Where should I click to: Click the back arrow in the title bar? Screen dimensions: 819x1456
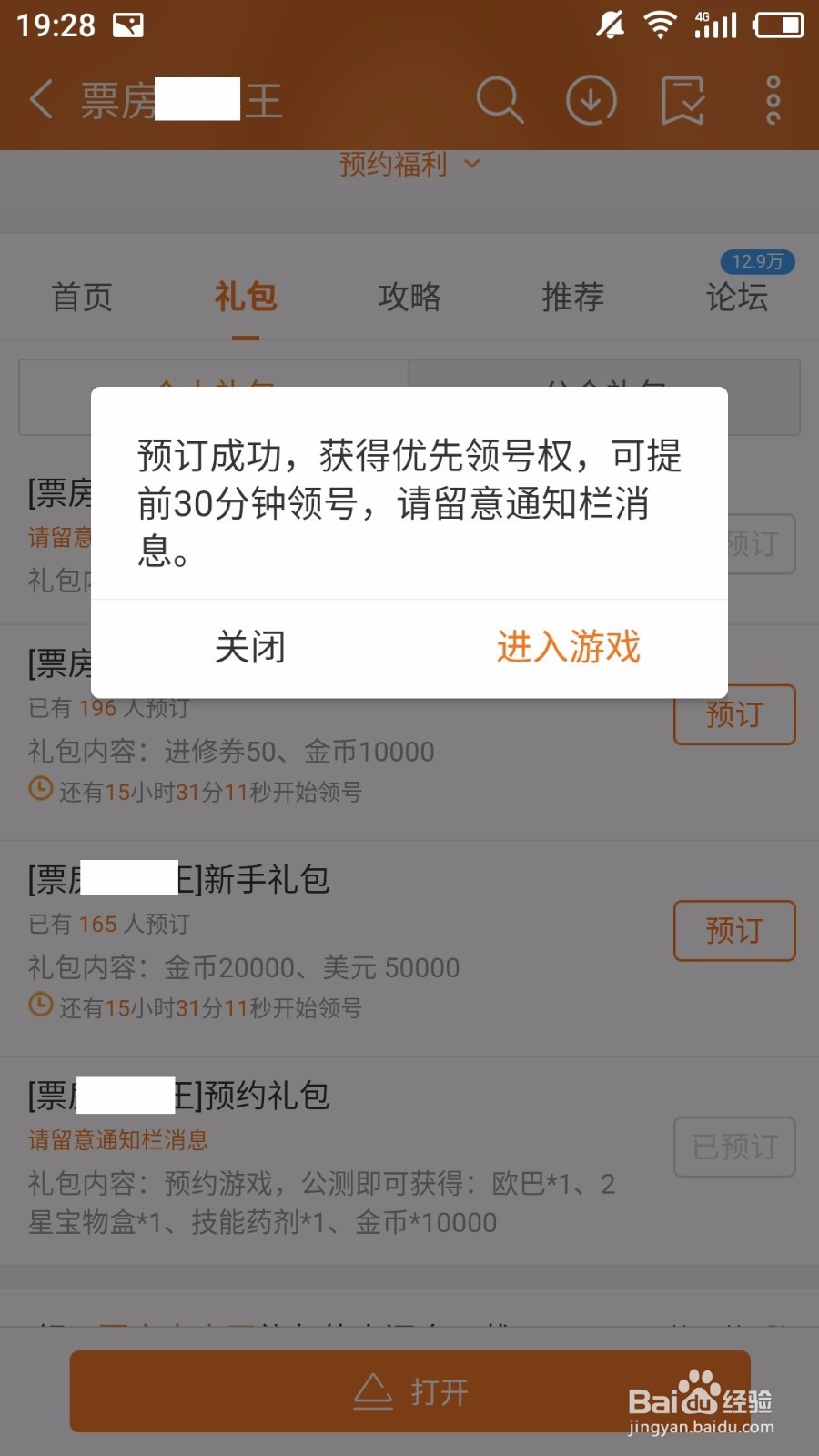tap(39, 100)
